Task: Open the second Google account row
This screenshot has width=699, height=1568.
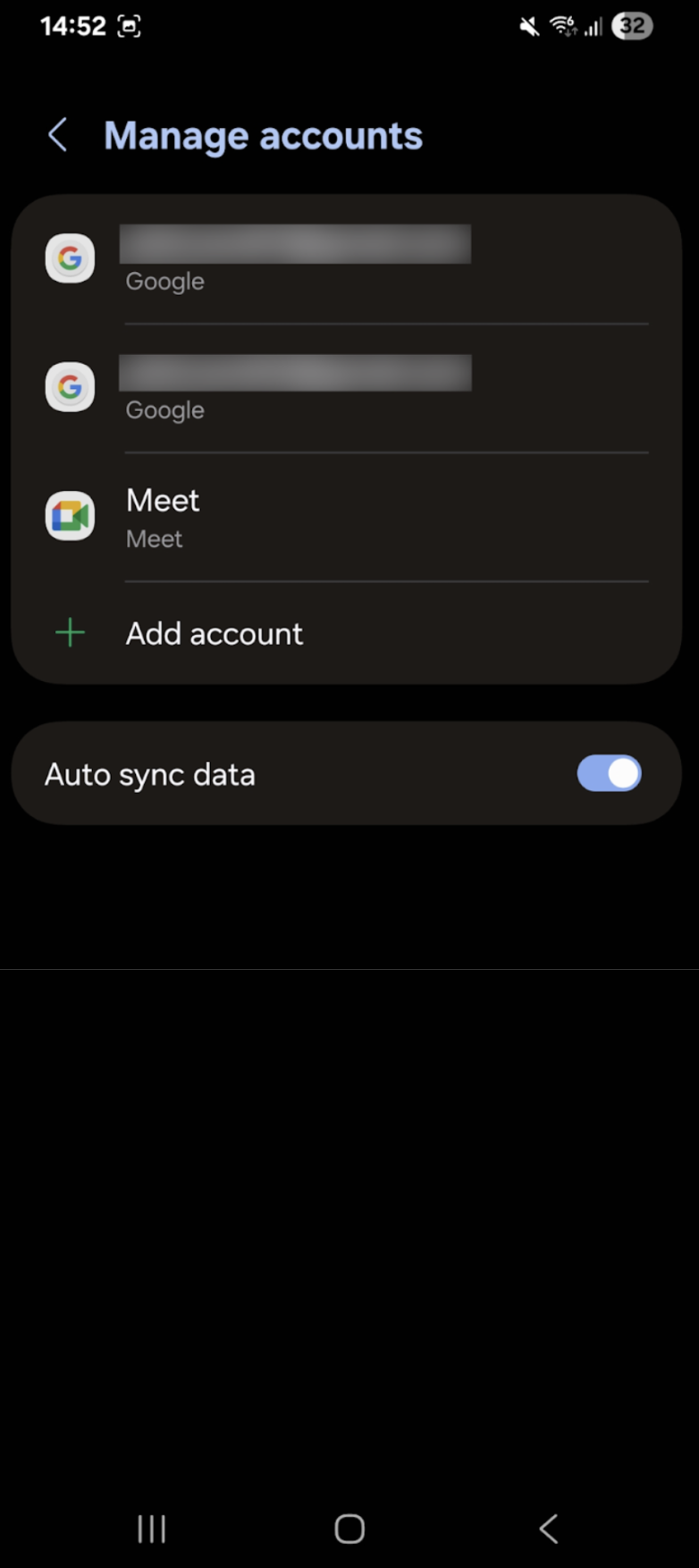Action: [x=347, y=388]
